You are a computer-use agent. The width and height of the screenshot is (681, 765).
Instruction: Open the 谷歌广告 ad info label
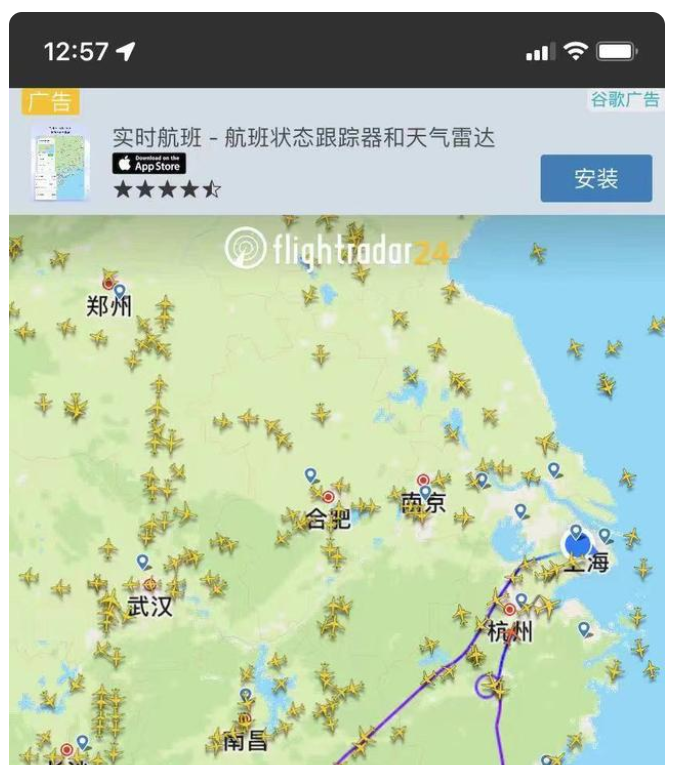click(x=625, y=99)
